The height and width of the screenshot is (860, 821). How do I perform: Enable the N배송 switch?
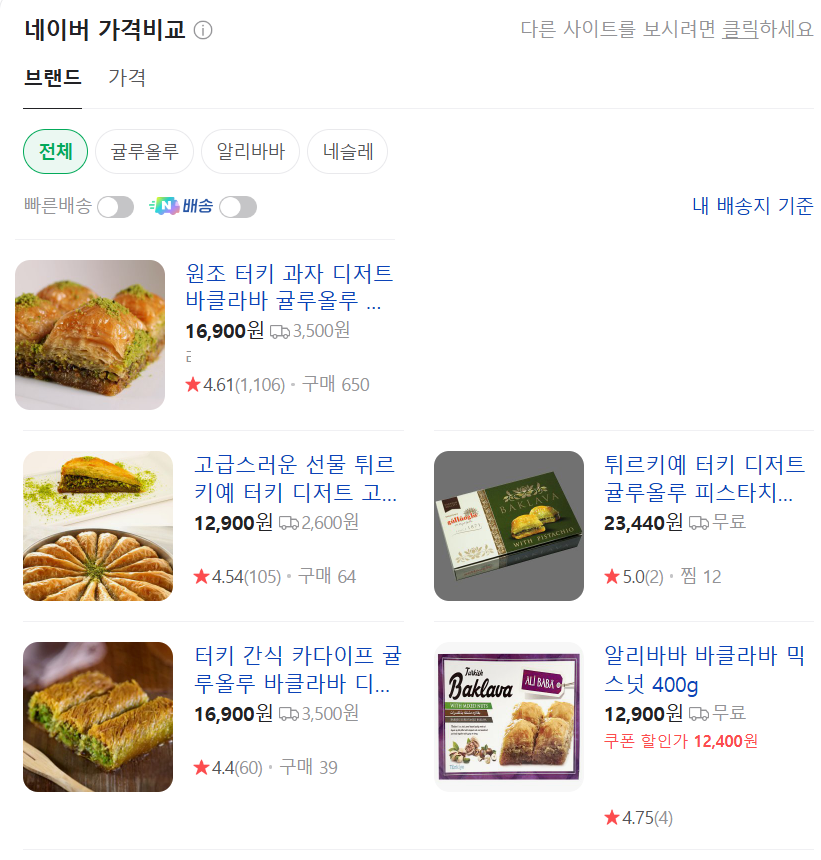pos(238,207)
